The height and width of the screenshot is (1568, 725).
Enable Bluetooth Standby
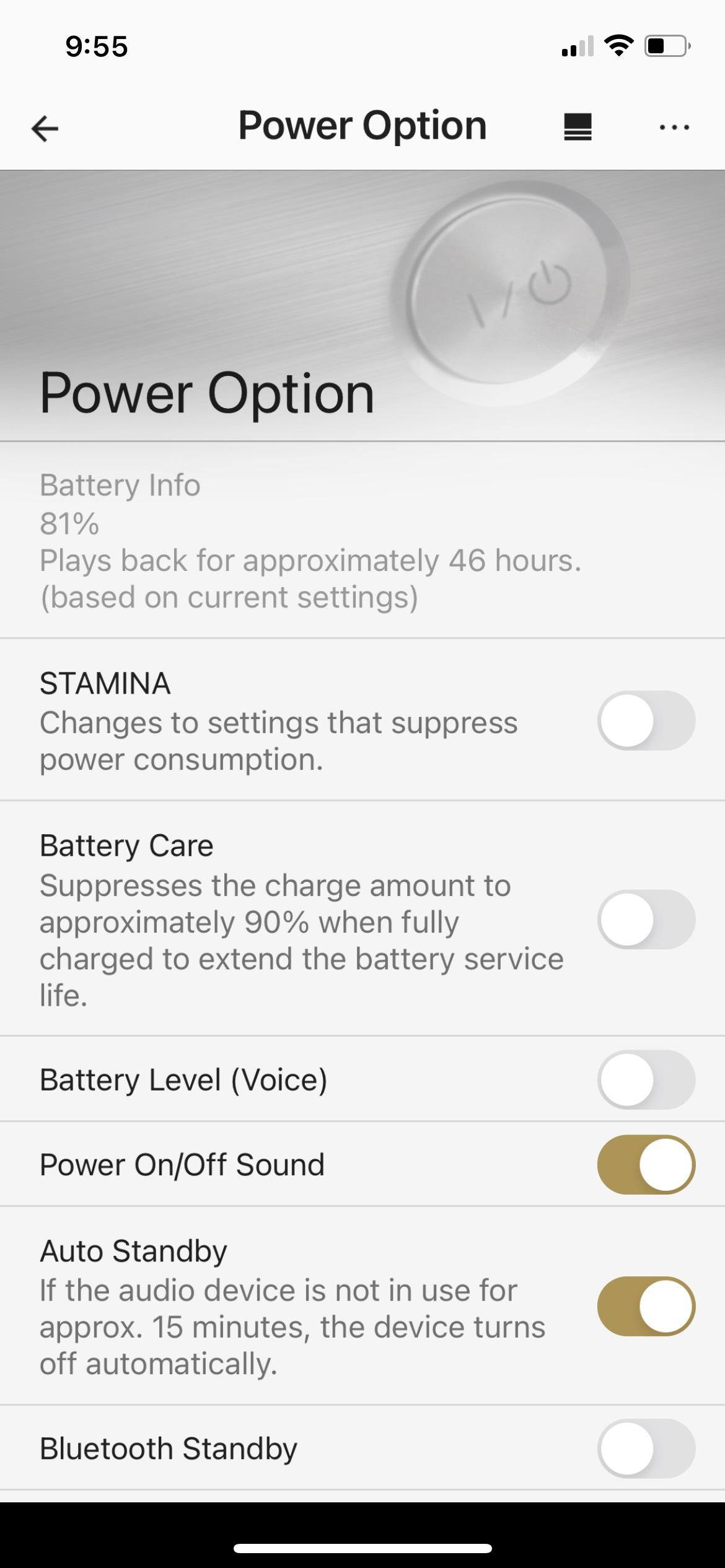point(646,1448)
